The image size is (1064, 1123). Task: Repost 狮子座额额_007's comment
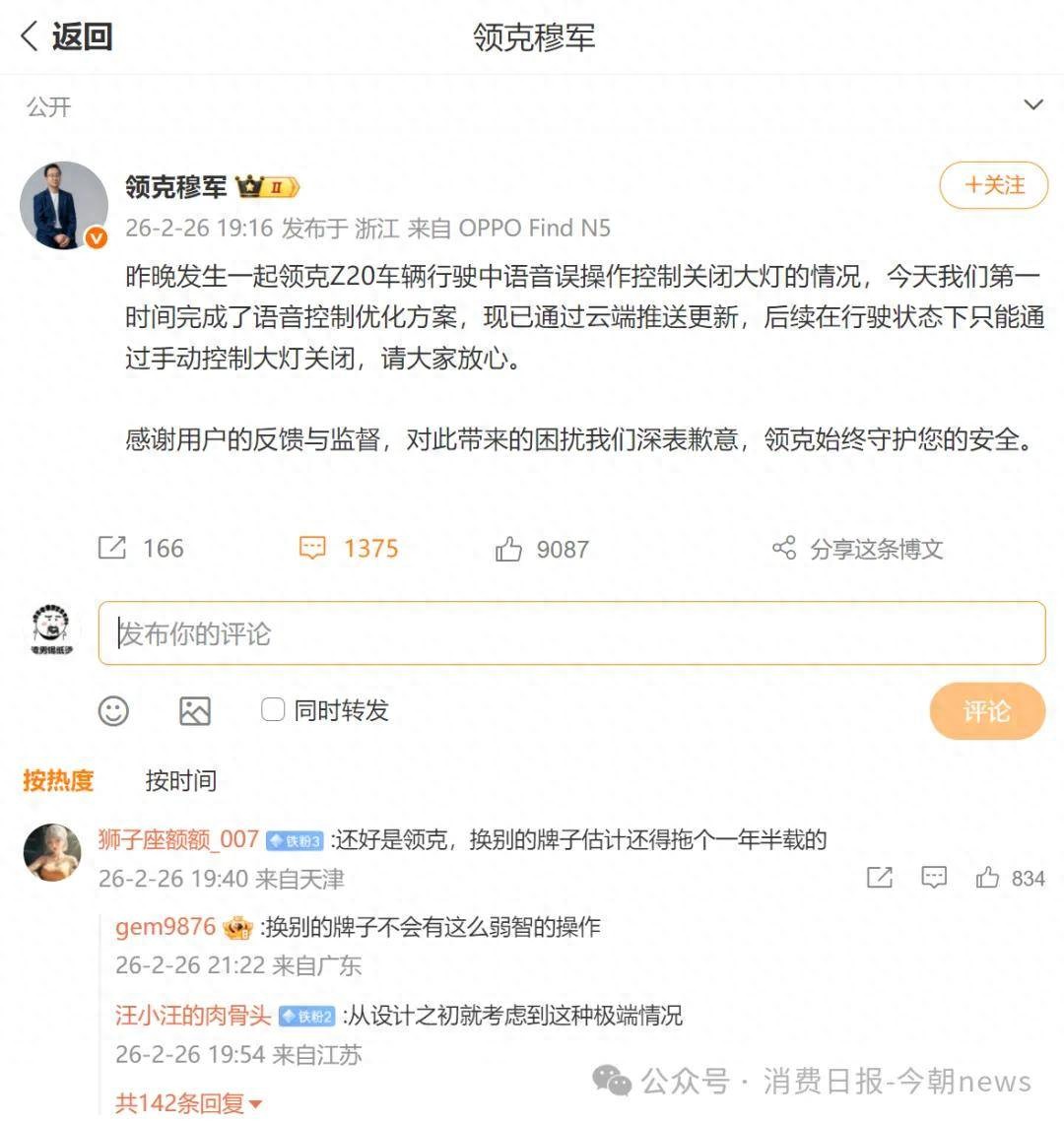879,877
